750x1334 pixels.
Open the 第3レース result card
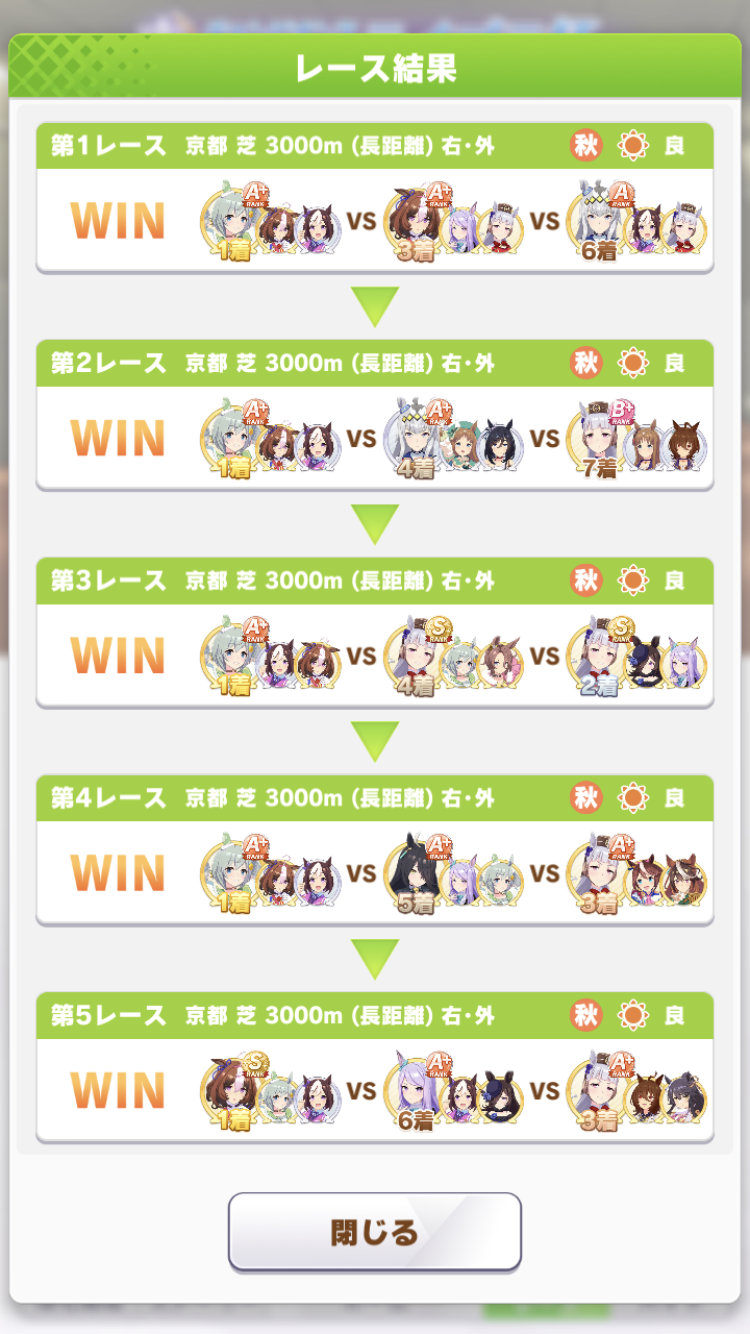point(374,633)
